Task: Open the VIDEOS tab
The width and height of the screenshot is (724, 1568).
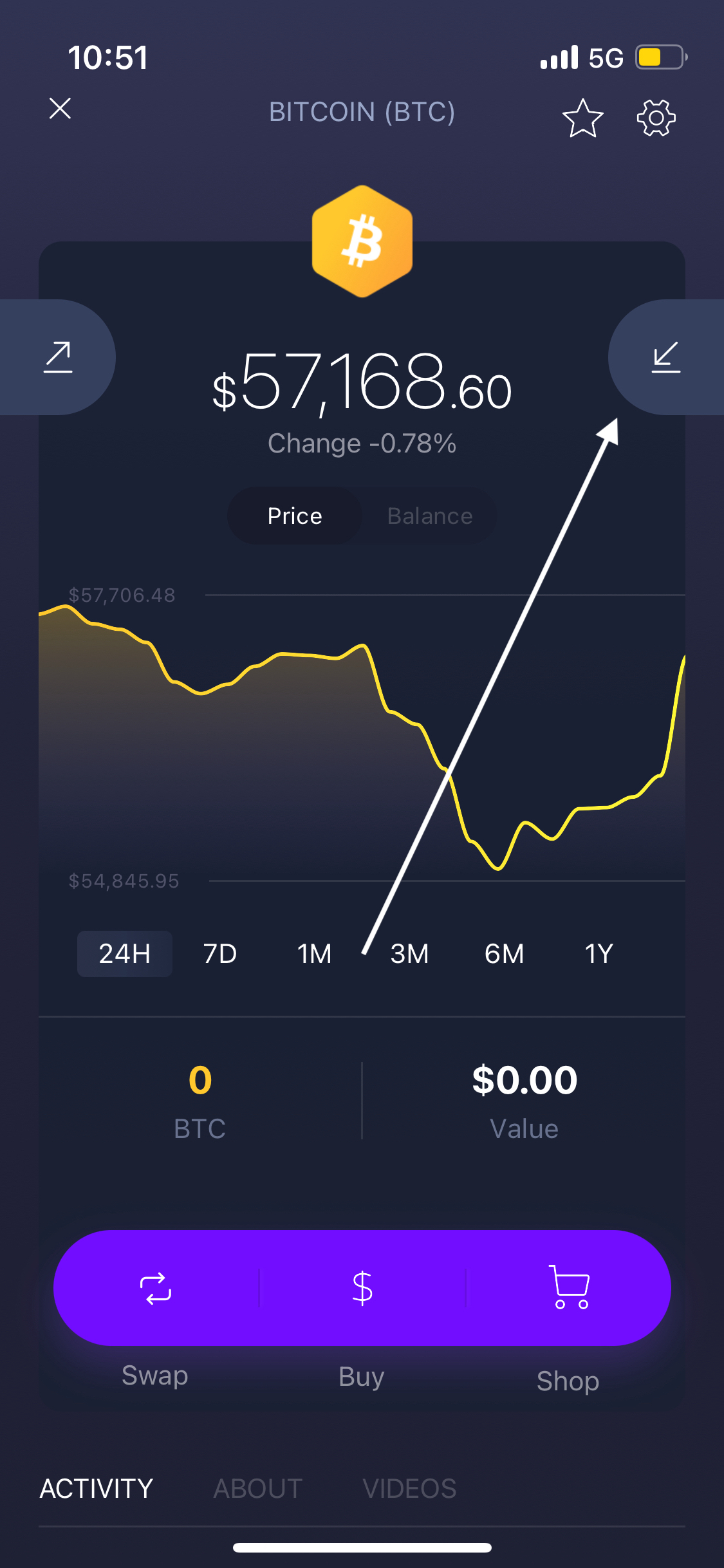Action: point(410,1489)
